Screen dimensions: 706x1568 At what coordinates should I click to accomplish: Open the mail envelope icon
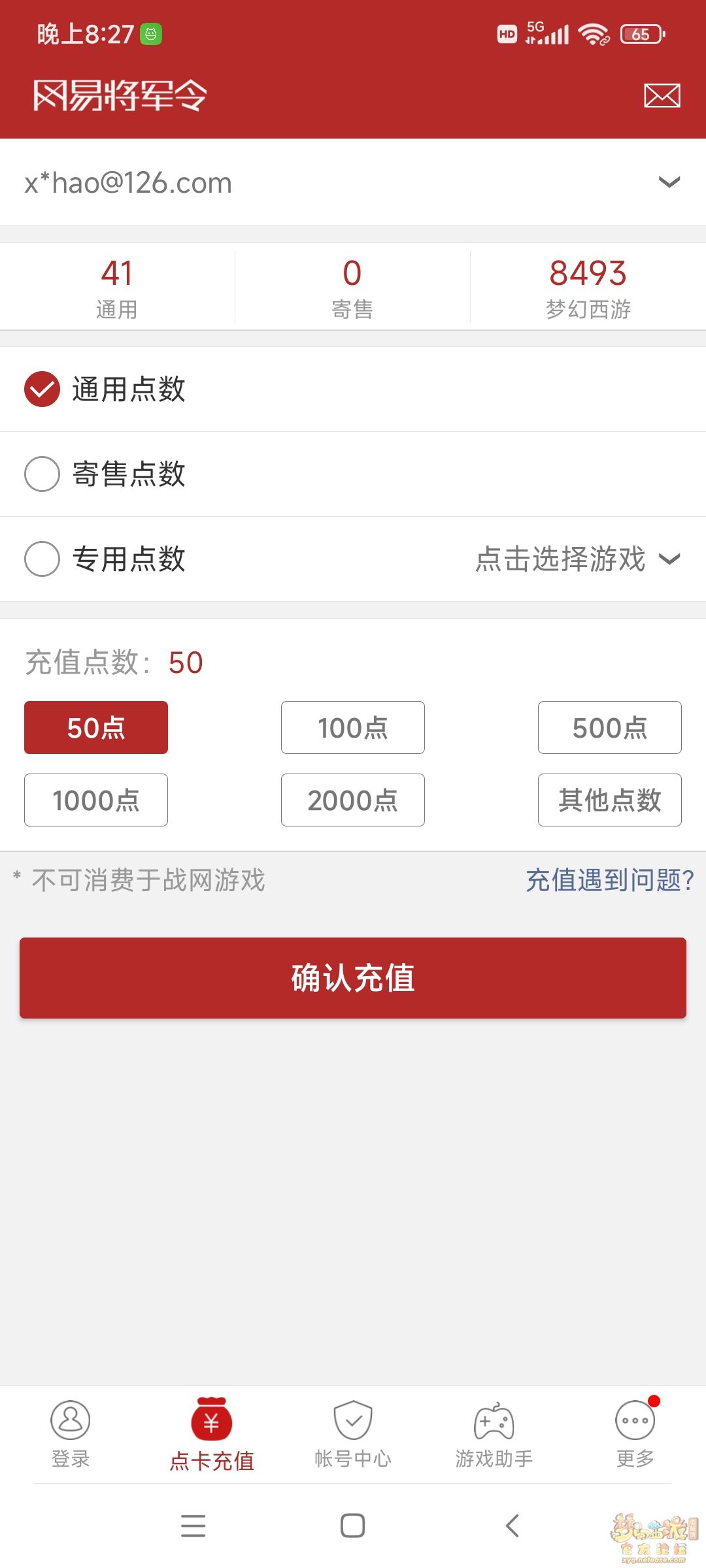tap(662, 95)
